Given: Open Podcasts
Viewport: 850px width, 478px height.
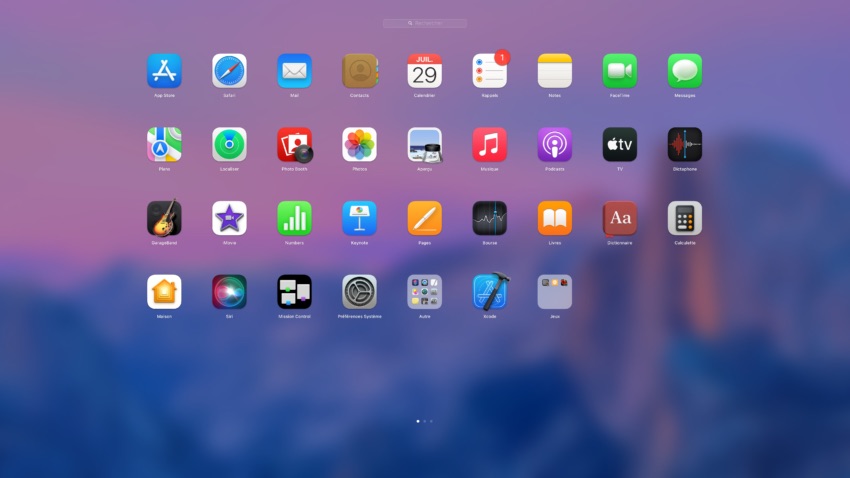Looking at the screenshot, I should point(554,145).
